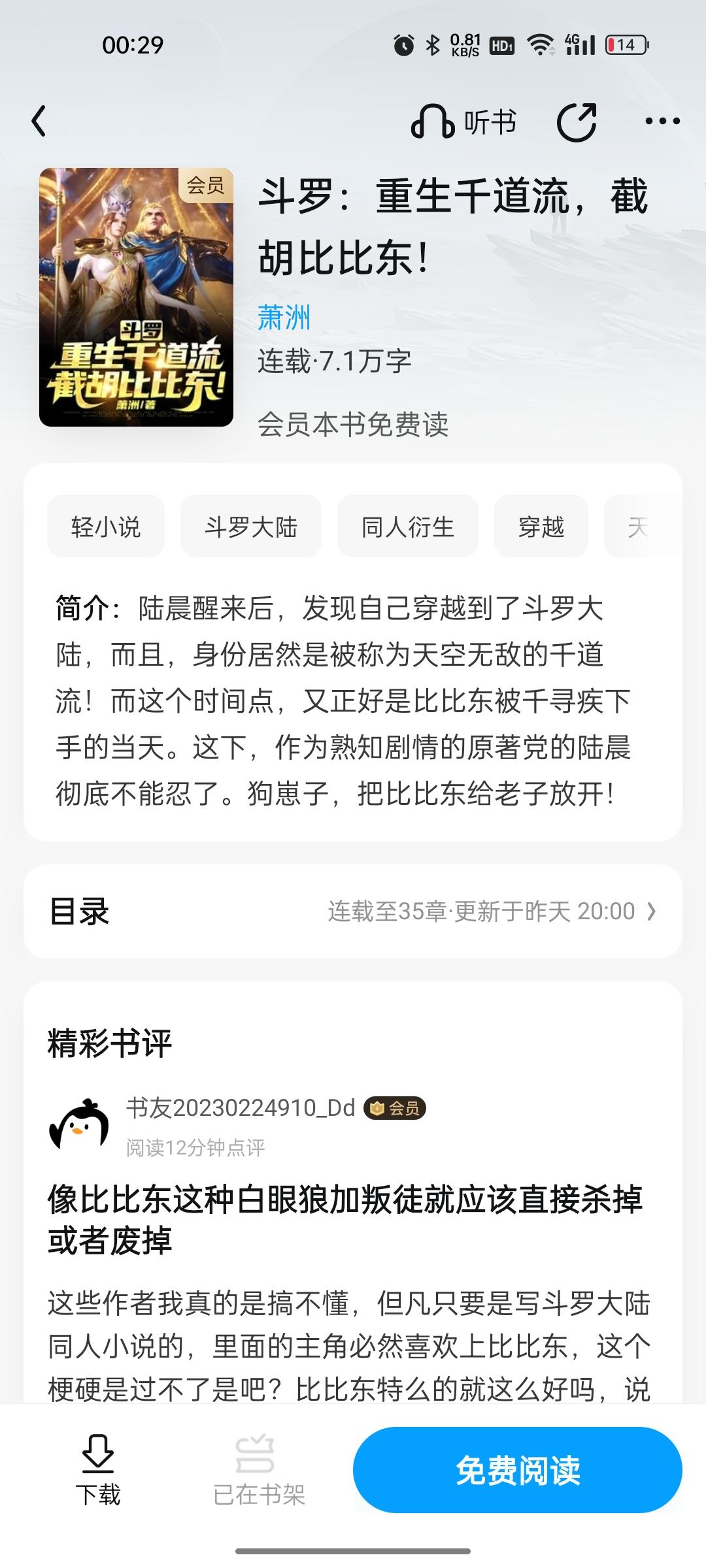The width and height of the screenshot is (706, 1568).
Task: Go back using the top-left arrow
Action: point(39,122)
